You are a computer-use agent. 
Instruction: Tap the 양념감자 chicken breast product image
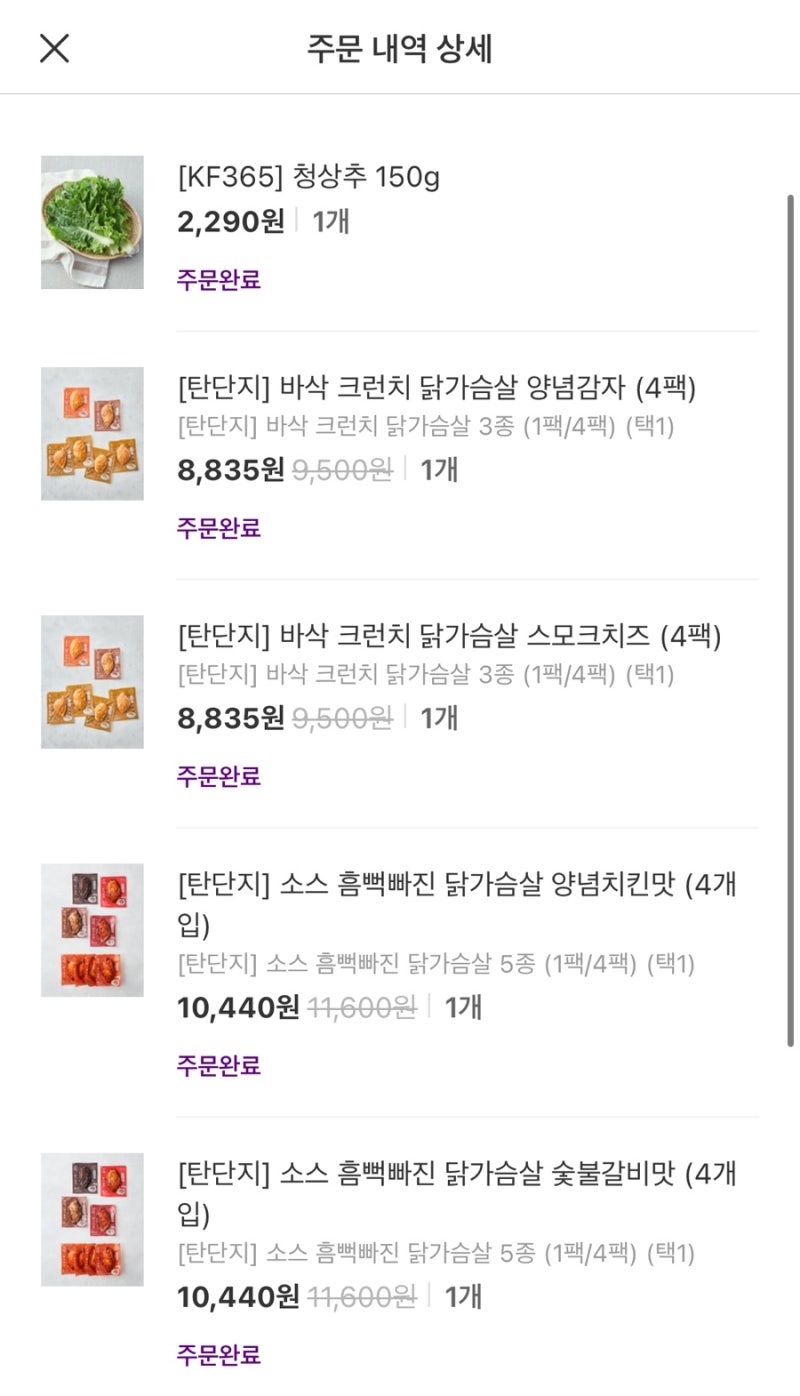[x=92, y=432]
